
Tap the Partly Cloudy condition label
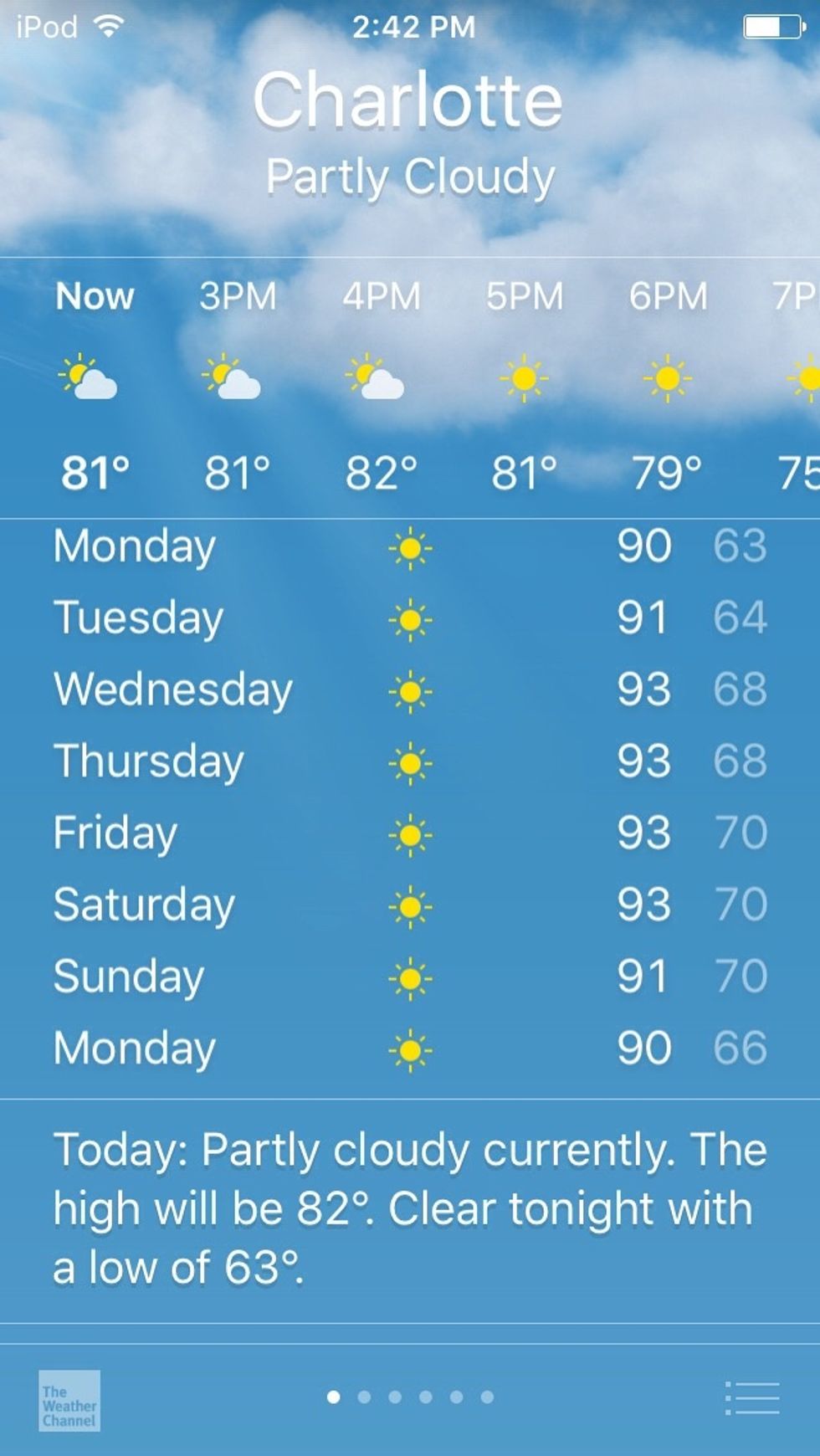point(409,176)
